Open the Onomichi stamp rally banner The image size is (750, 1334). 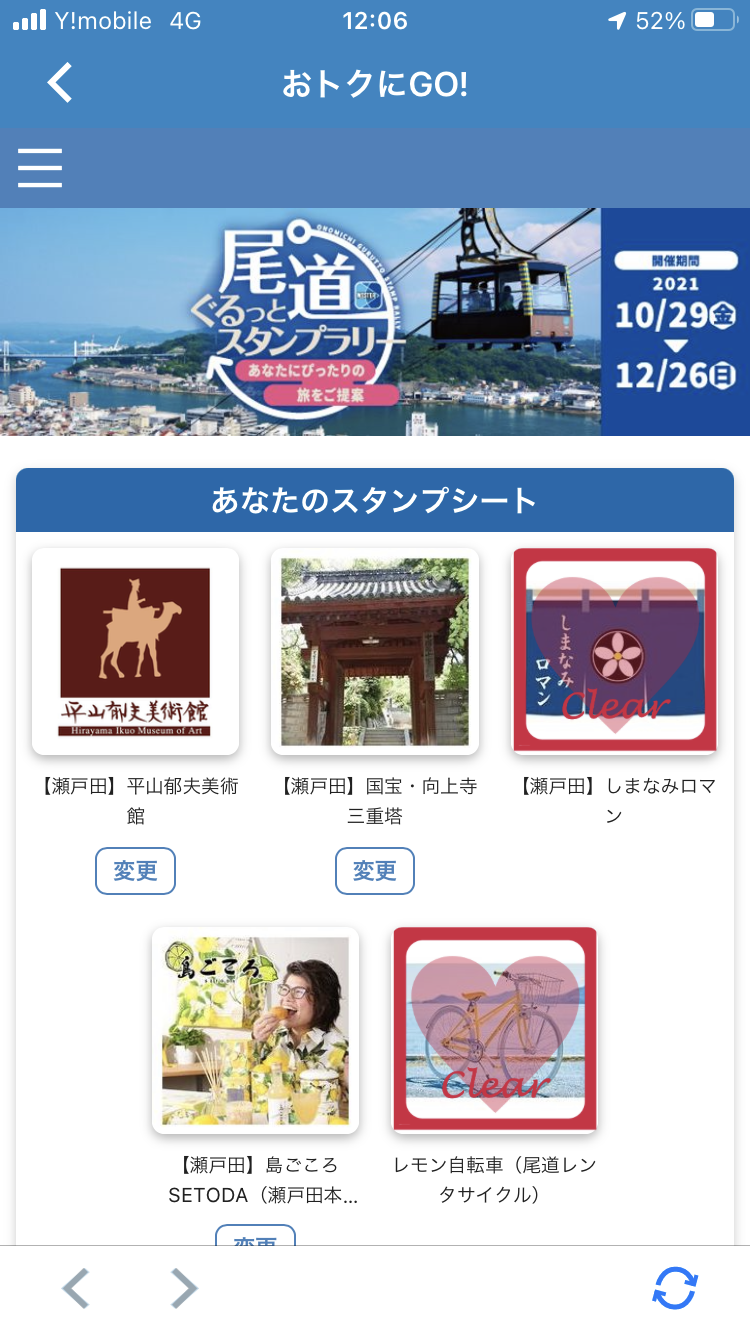(x=375, y=322)
